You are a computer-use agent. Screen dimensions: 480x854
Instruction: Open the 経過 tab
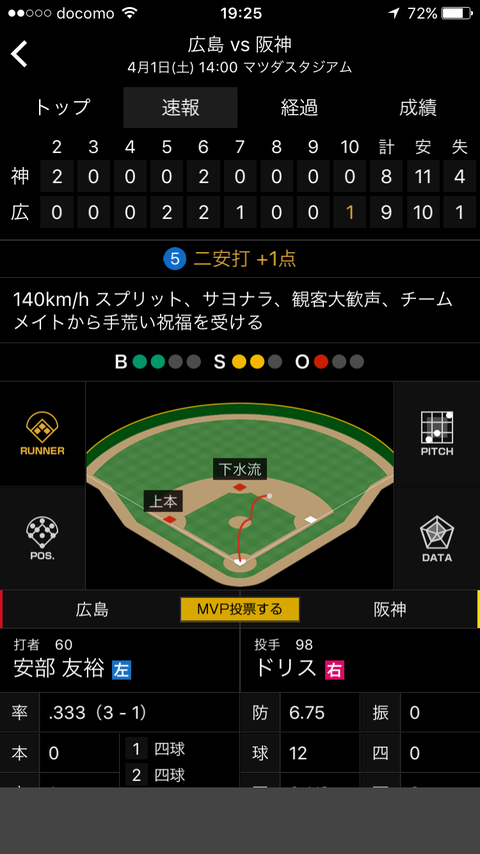299,107
